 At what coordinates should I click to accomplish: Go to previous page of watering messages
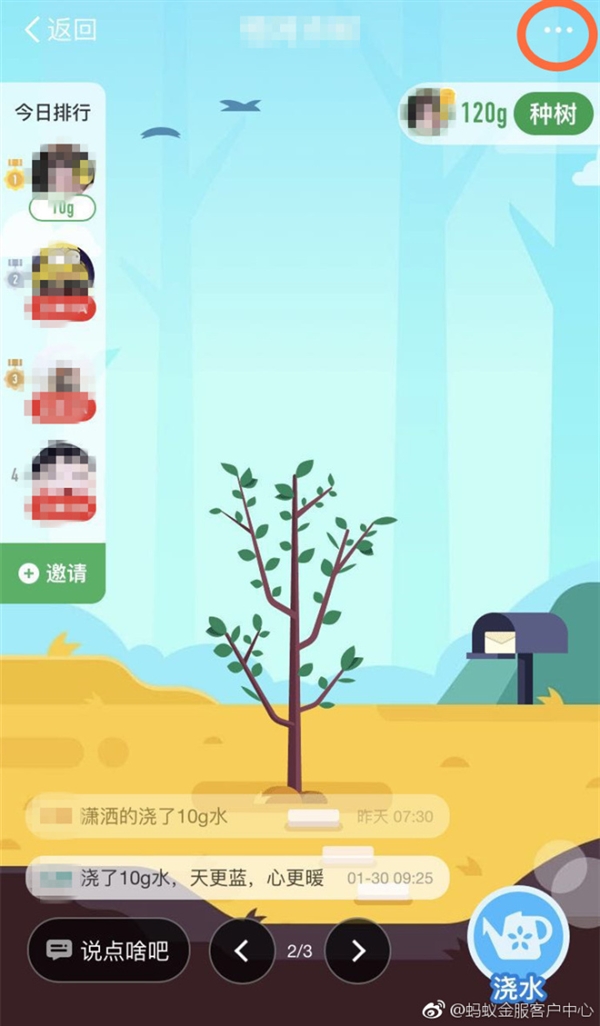coord(241,951)
